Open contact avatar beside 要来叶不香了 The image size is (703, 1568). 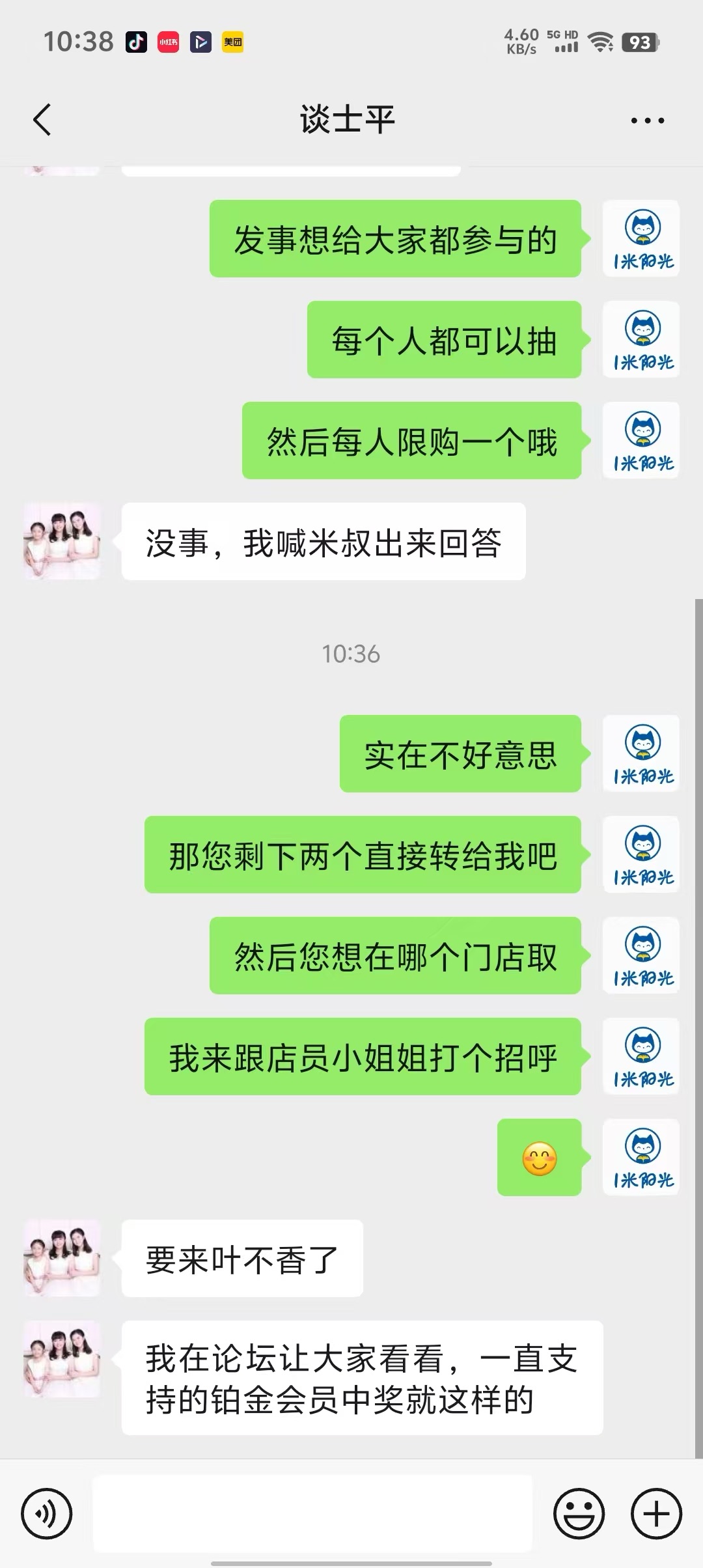[x=62, y=1258]
